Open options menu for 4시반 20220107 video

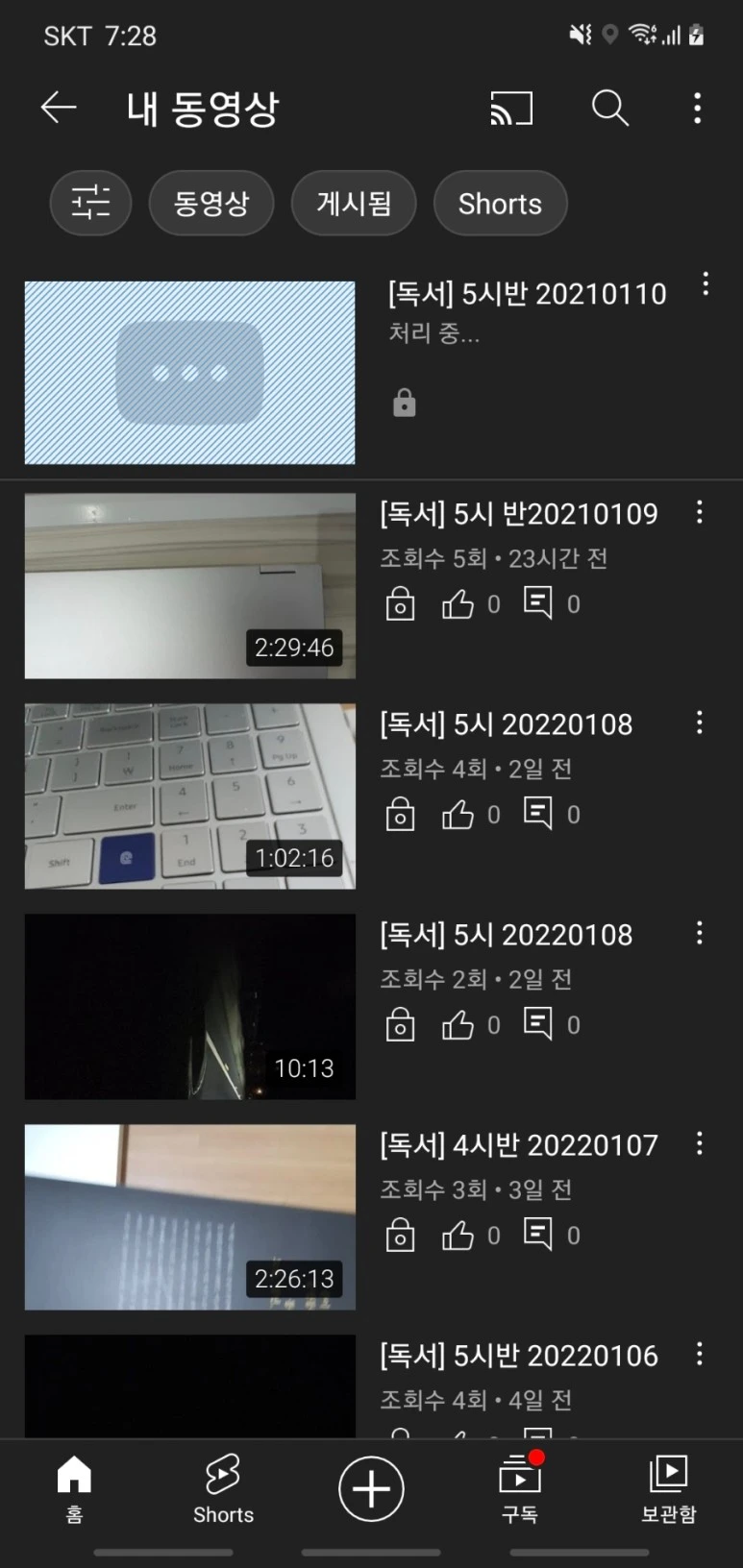[x=700, y=1143]
